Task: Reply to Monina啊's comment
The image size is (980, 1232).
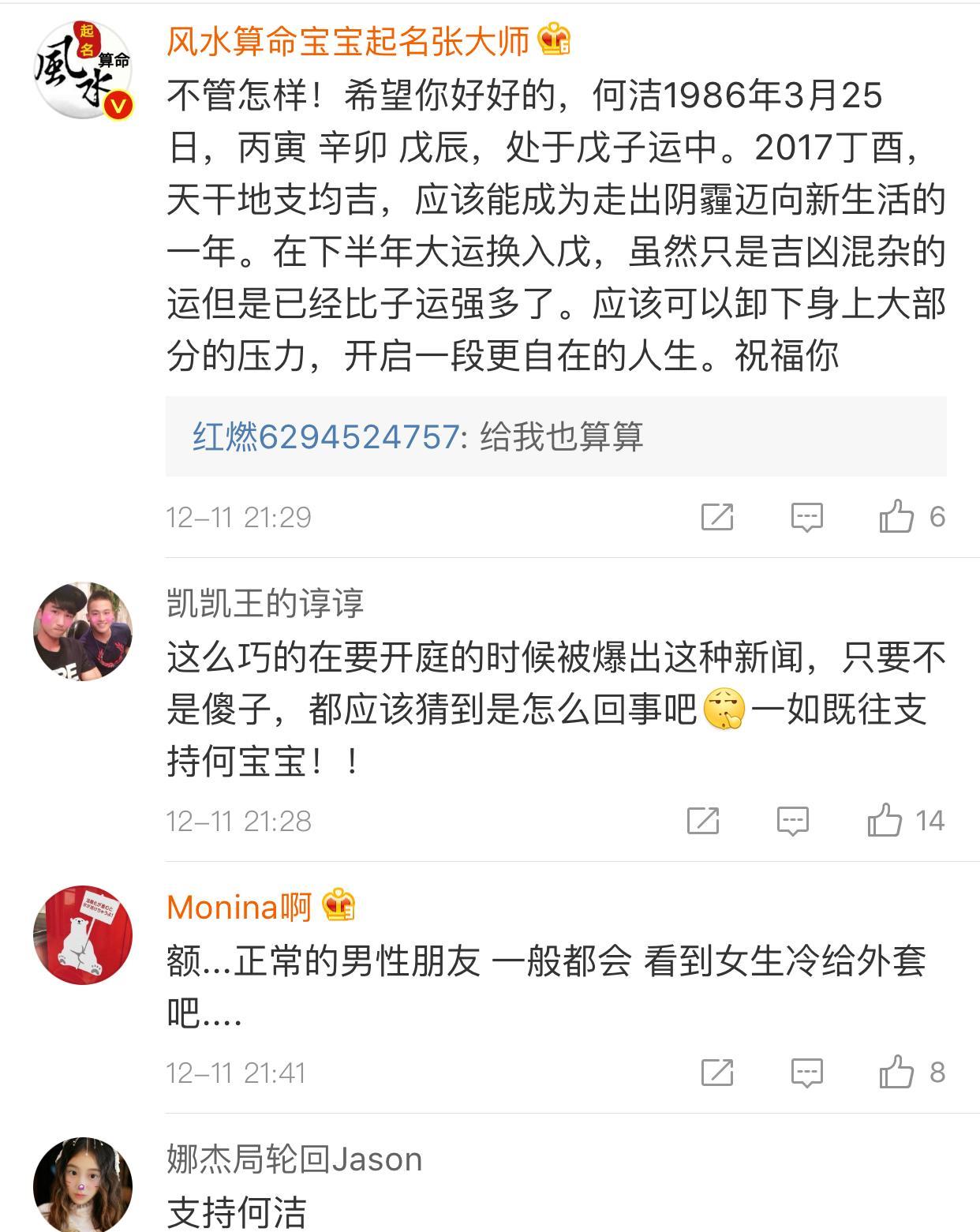Action: (806, 1073)
